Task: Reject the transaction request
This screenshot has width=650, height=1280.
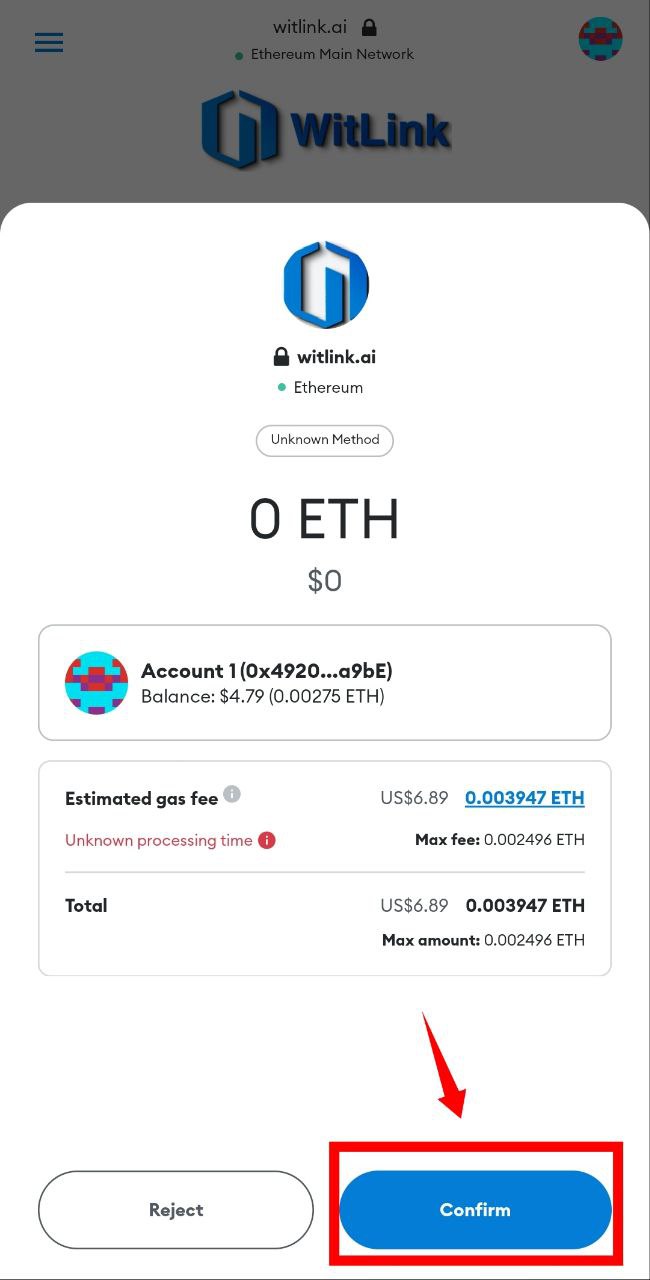Action: (176, 1210)
